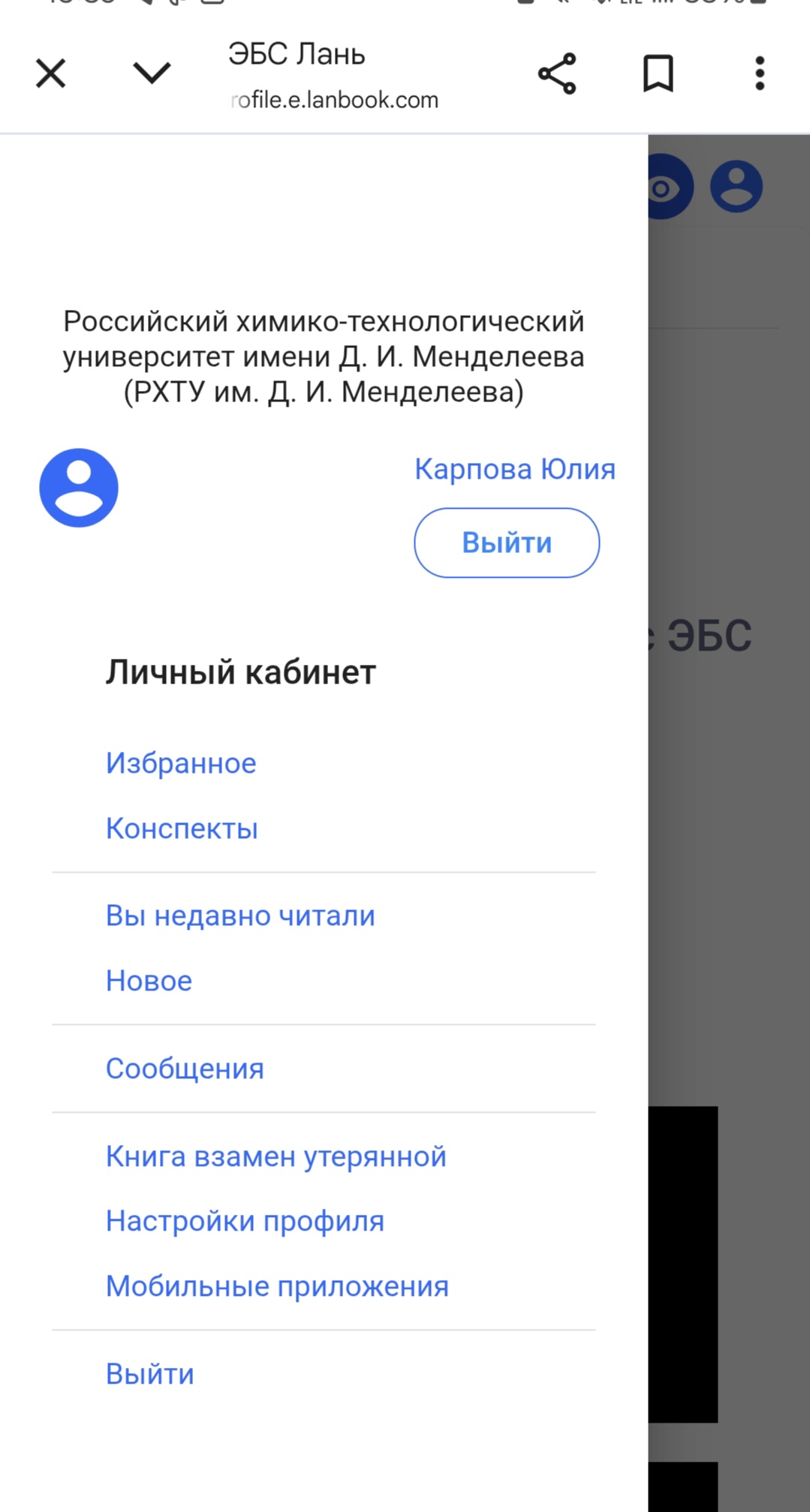Expand the page info dropdown arrow
The width and height of the screenshot is (810, 1512).
coord(152,74)
